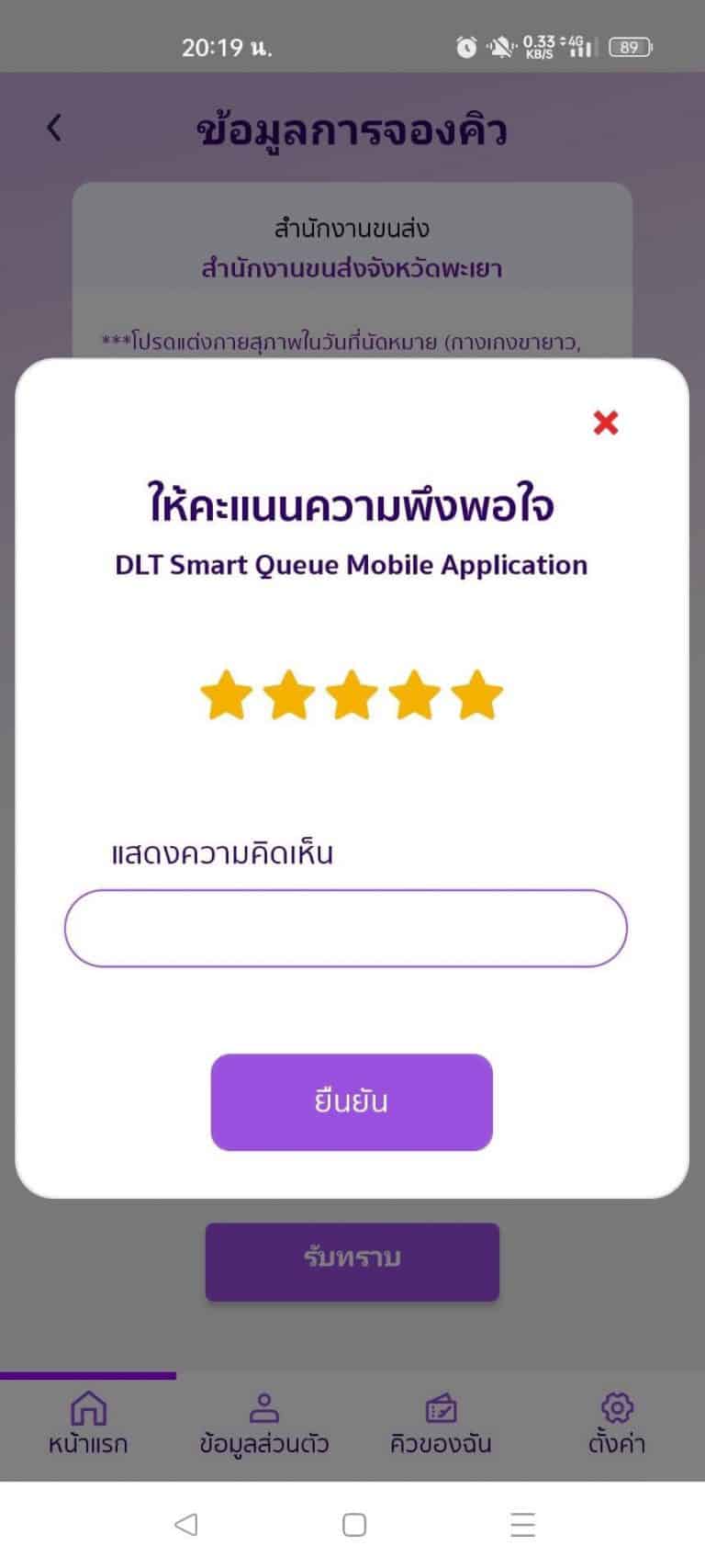The height and width of the screenshot is (1568, 705).
Task: Tap the battery indicator in the status bar
Action: pyautogui.click(x=630, y=47)
